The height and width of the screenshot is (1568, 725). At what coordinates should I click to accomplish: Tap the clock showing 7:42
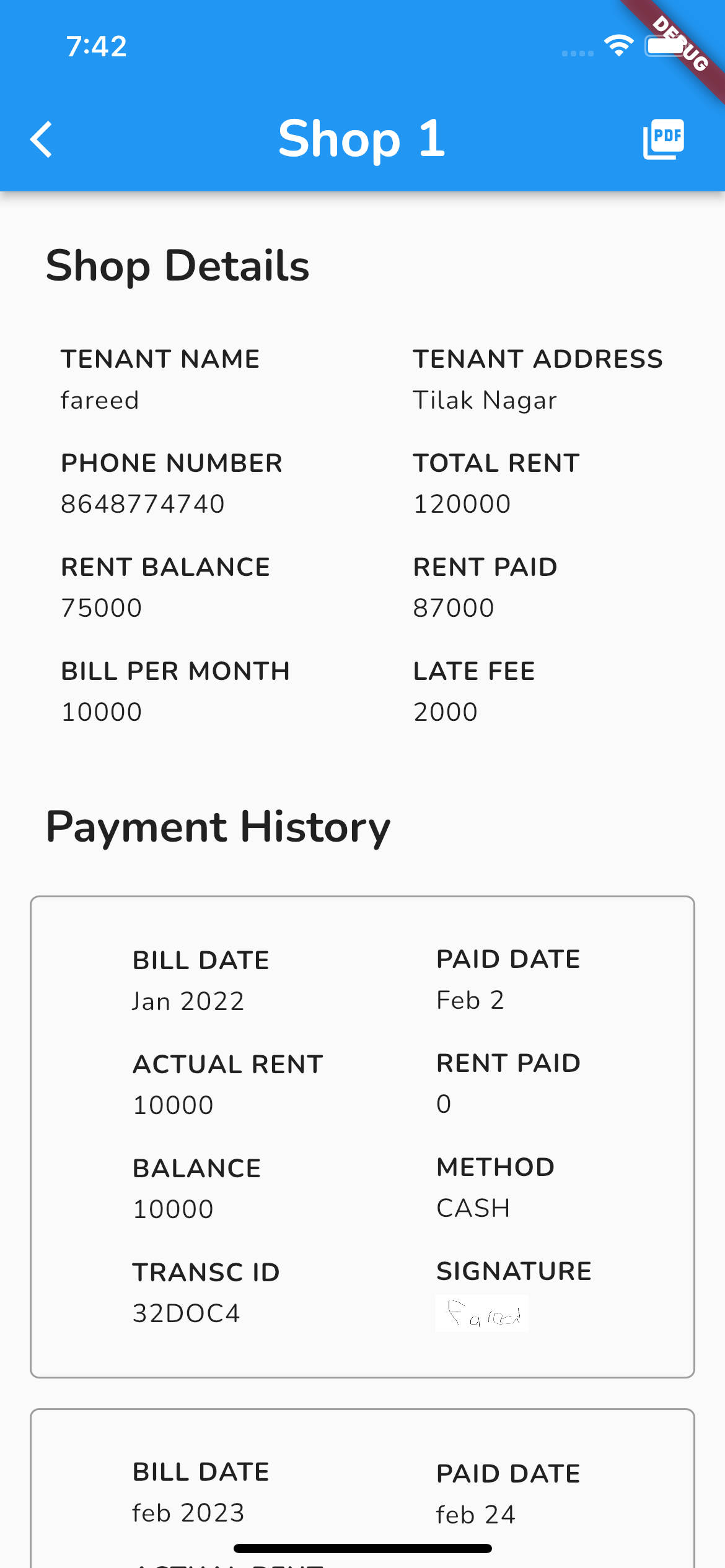point(97,45)
